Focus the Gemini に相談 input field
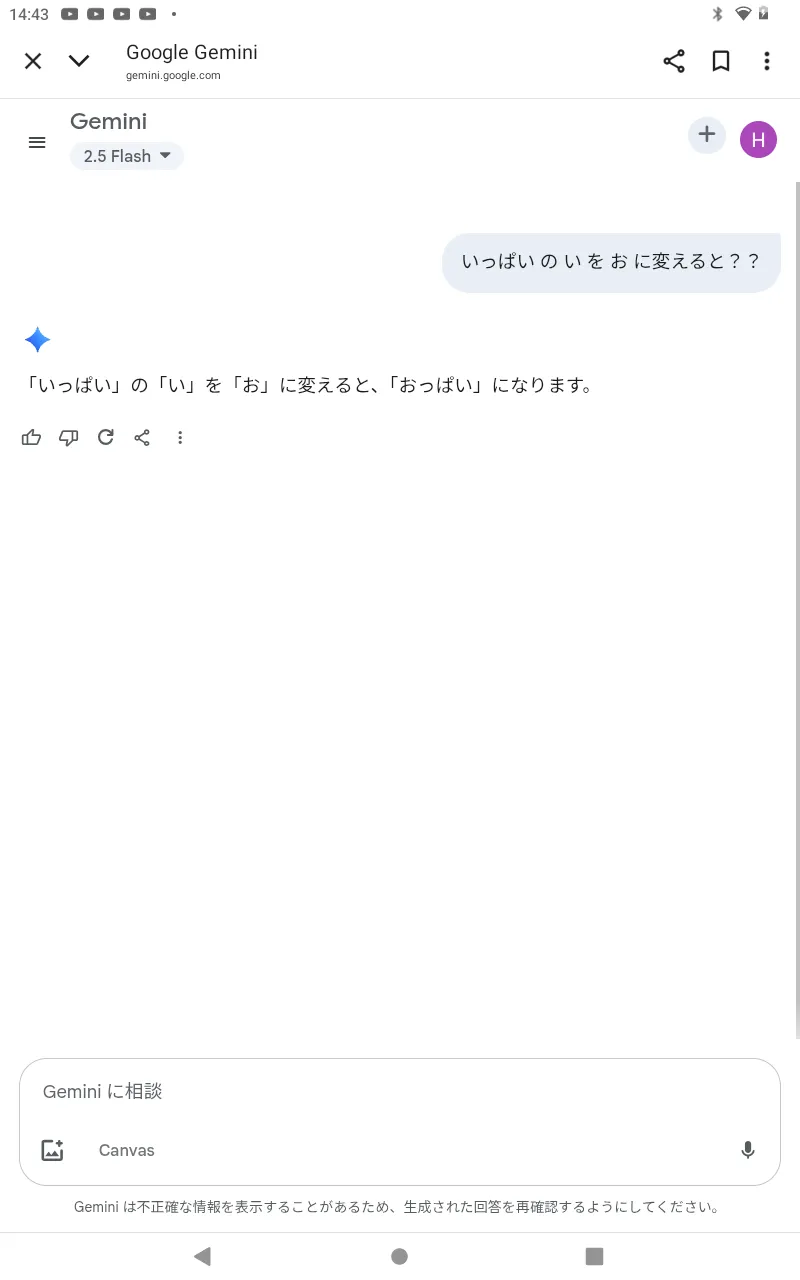Viewport: 800px width, 1280px height. (400, 1092)
